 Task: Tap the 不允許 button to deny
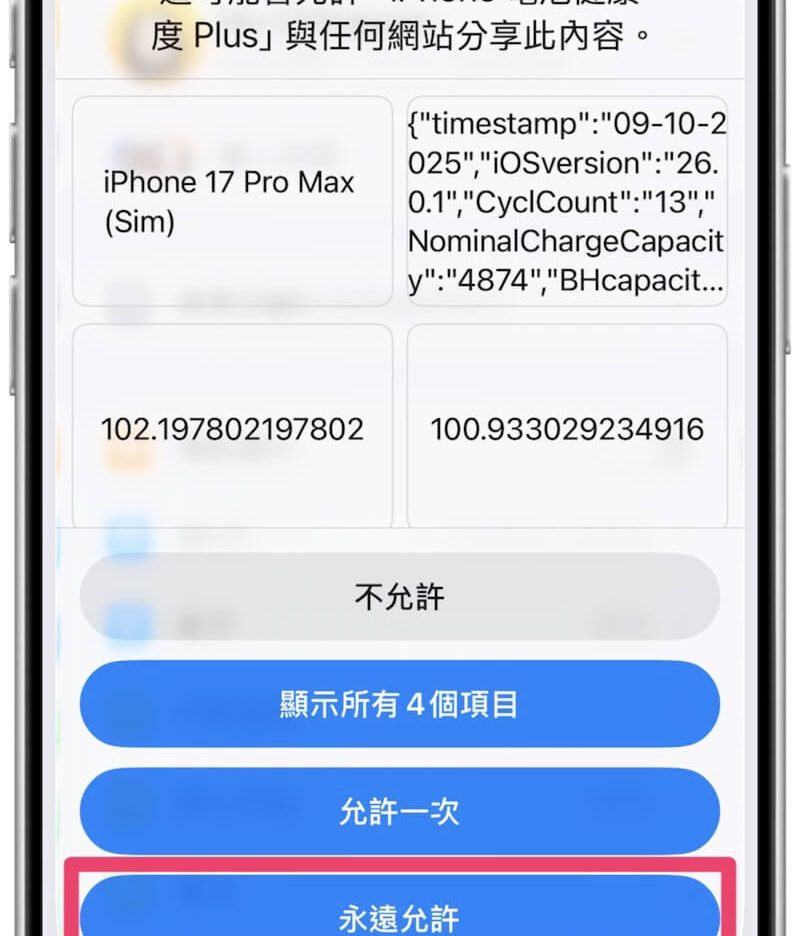click(x=399, y=597)
